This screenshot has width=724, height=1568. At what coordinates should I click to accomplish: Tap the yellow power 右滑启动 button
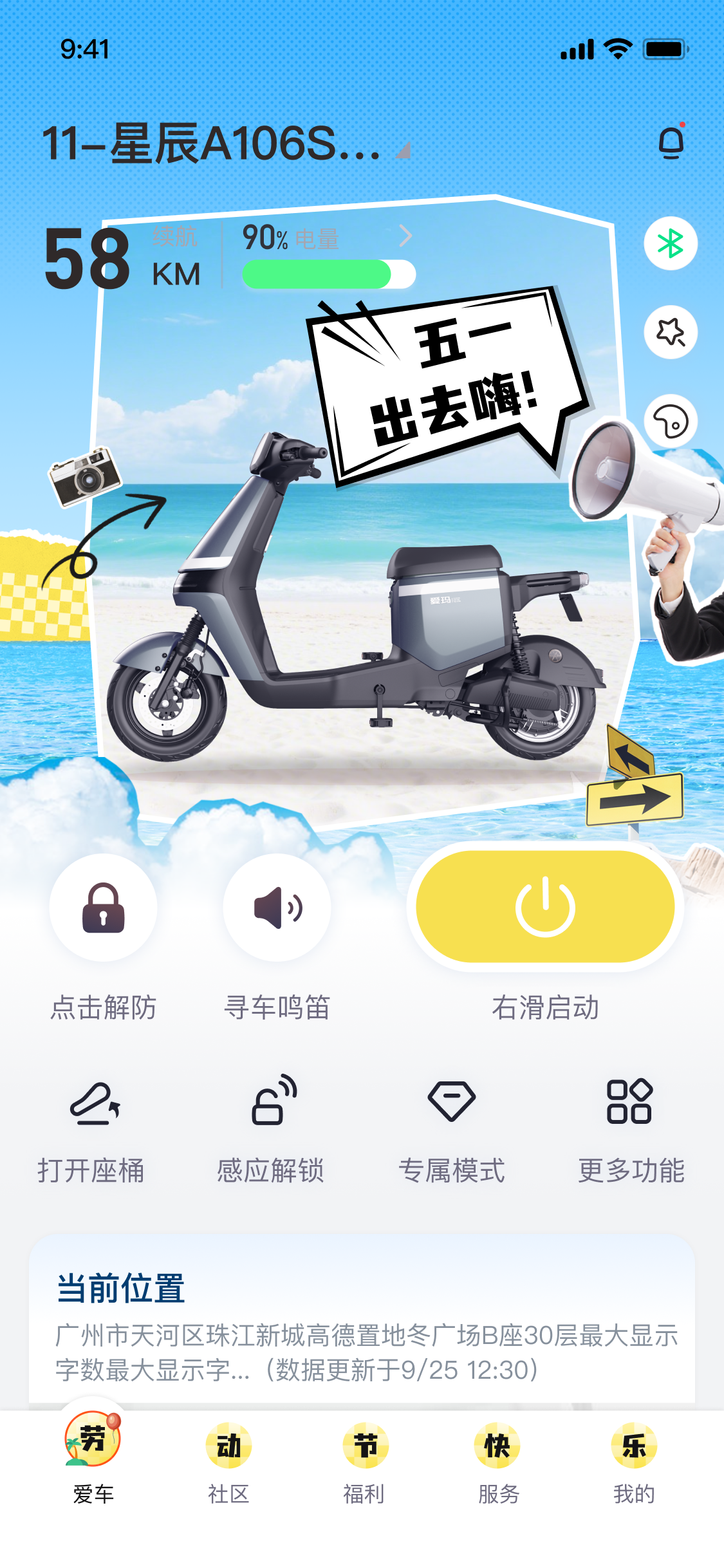point(544,906)
